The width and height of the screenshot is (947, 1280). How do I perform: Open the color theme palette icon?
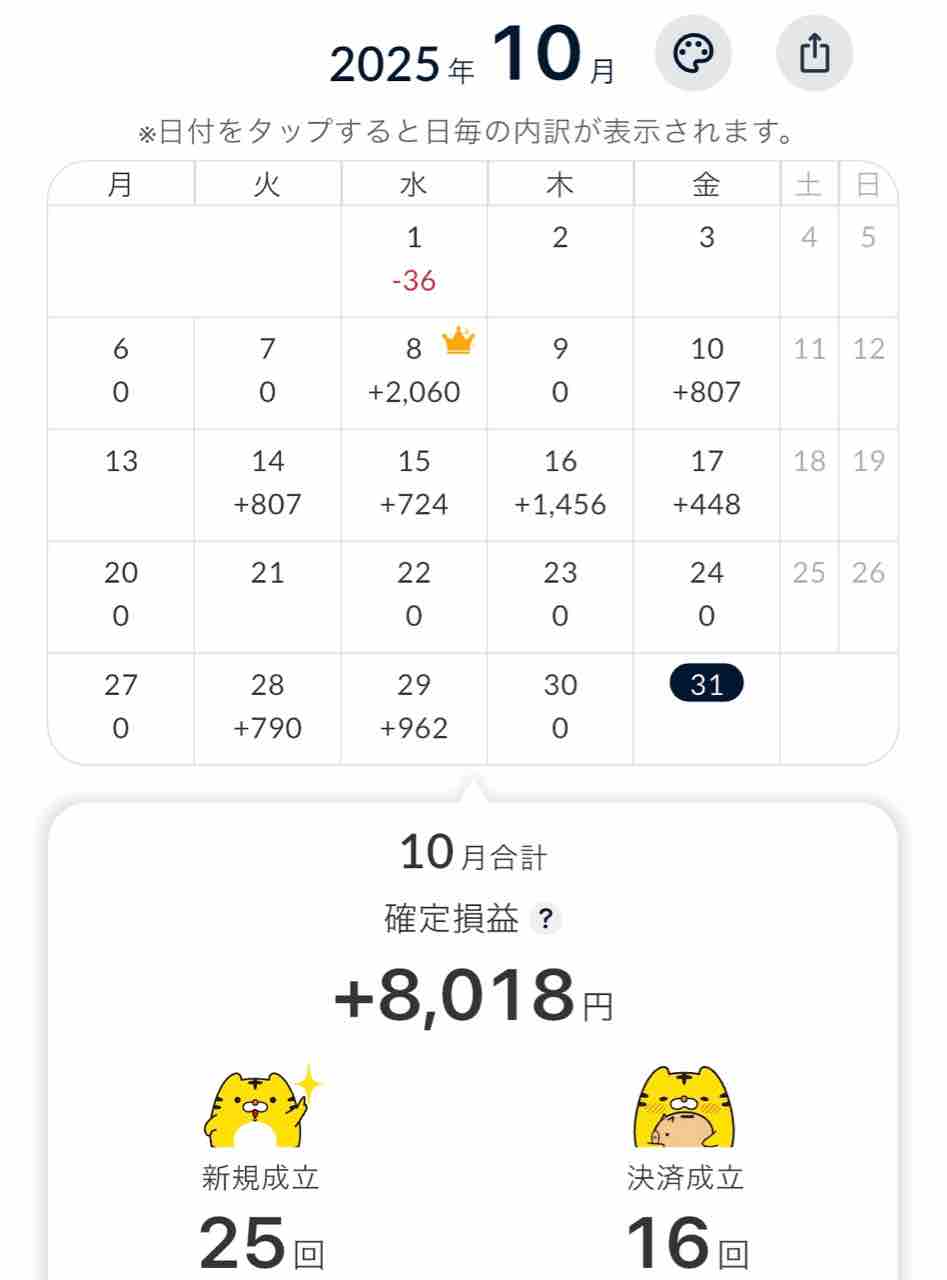(693, 55)
